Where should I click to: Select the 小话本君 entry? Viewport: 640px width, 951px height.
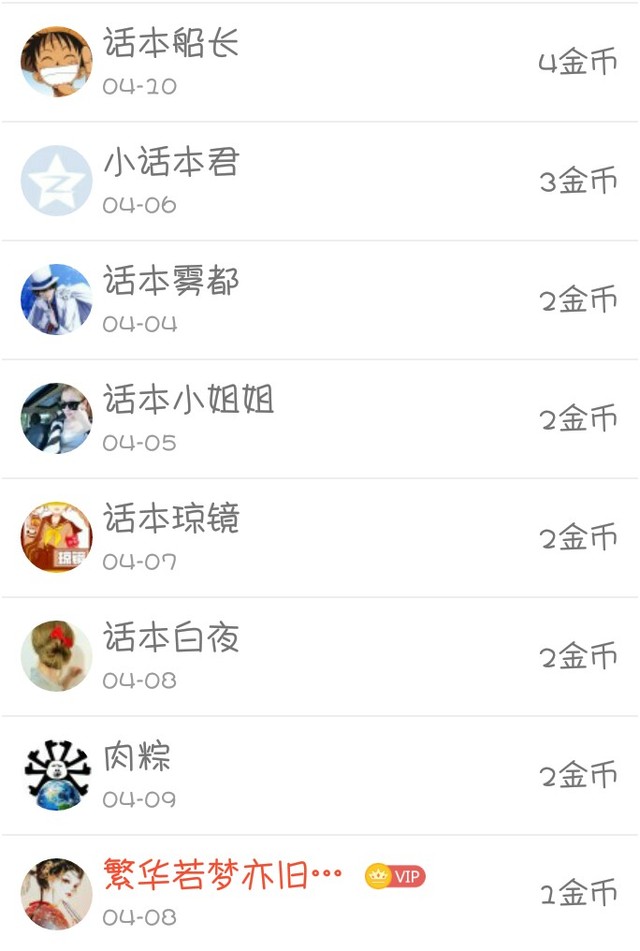click(320, 181)
